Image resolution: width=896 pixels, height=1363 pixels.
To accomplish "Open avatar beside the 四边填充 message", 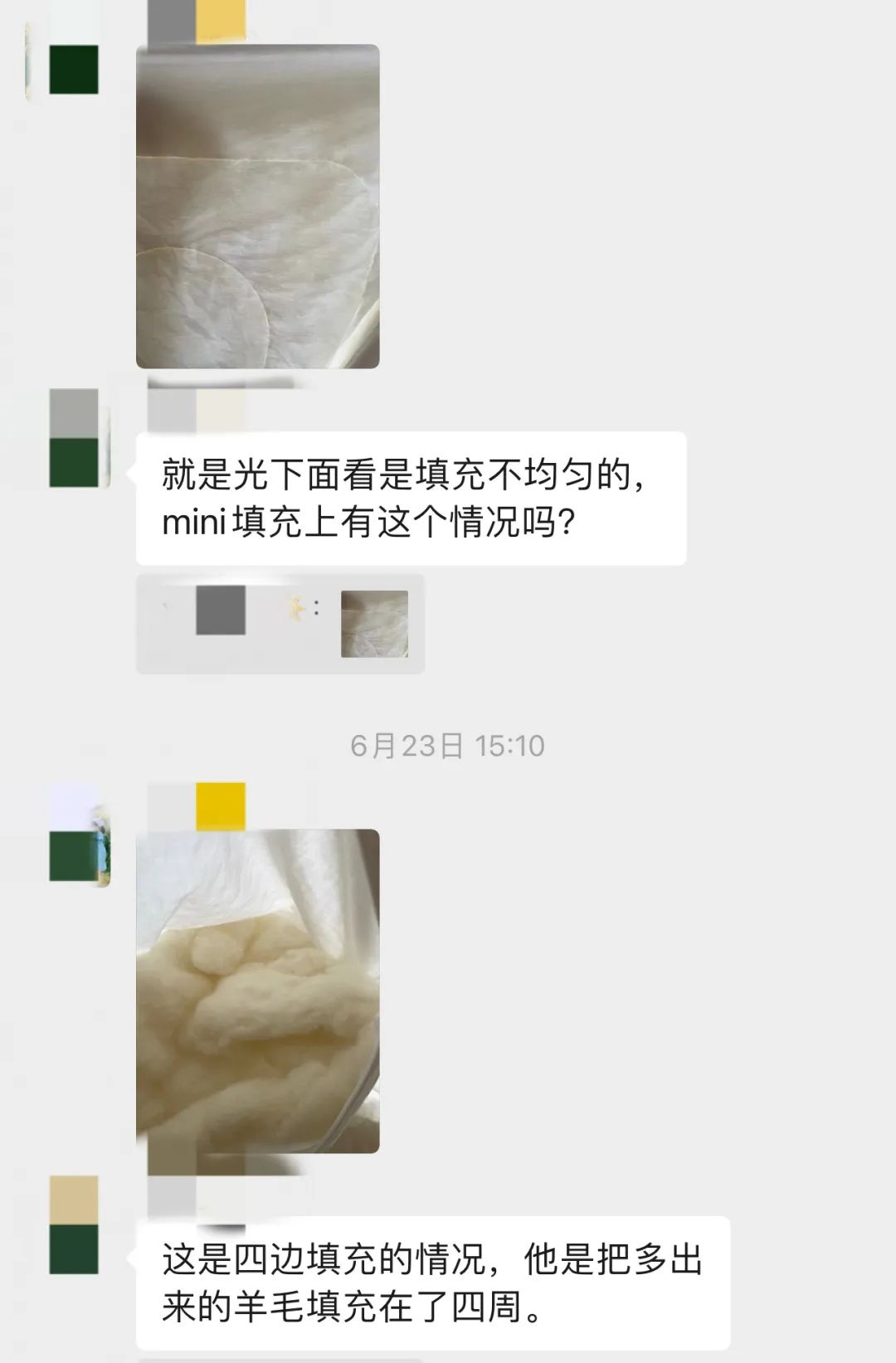I will click(x=75, y=1224).
